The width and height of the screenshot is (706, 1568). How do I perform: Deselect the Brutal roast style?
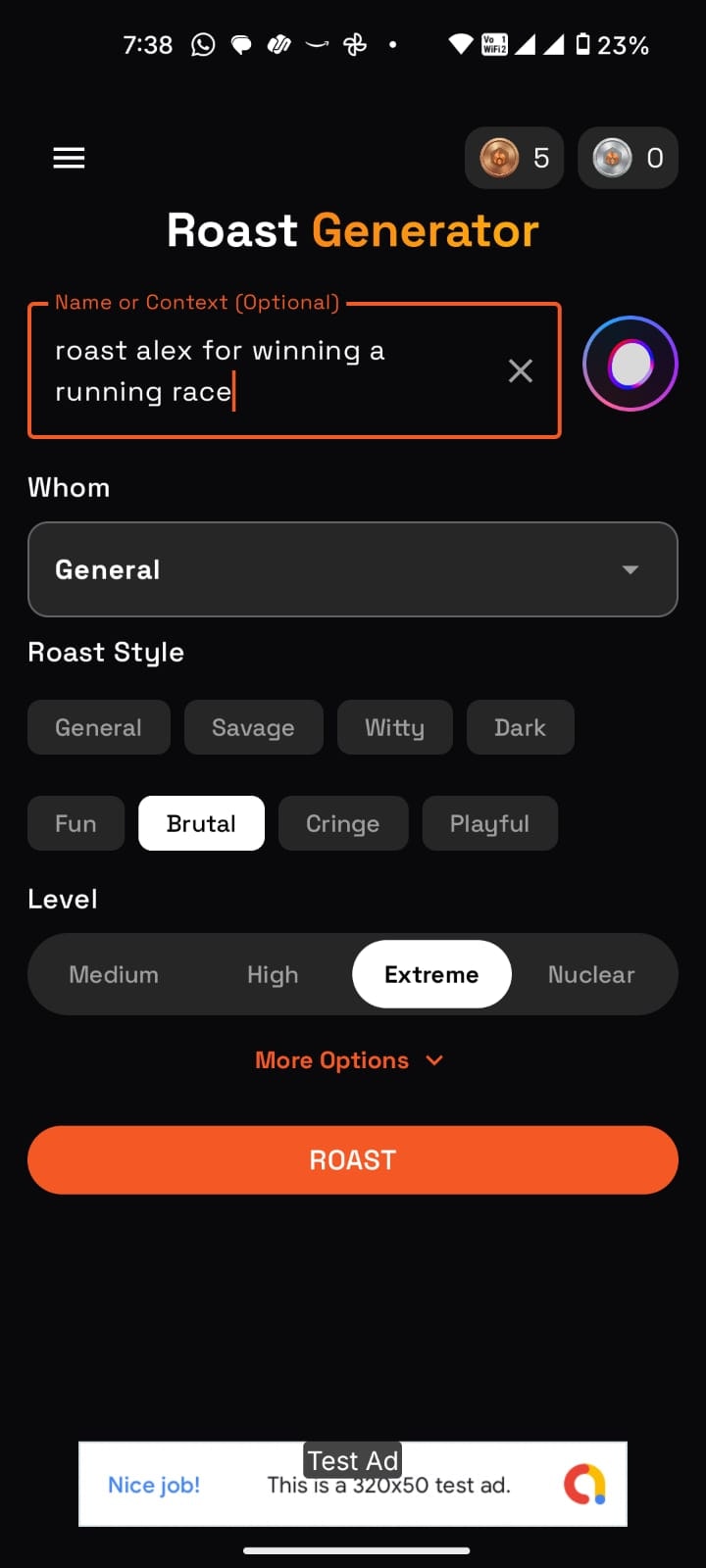[201, 823]
